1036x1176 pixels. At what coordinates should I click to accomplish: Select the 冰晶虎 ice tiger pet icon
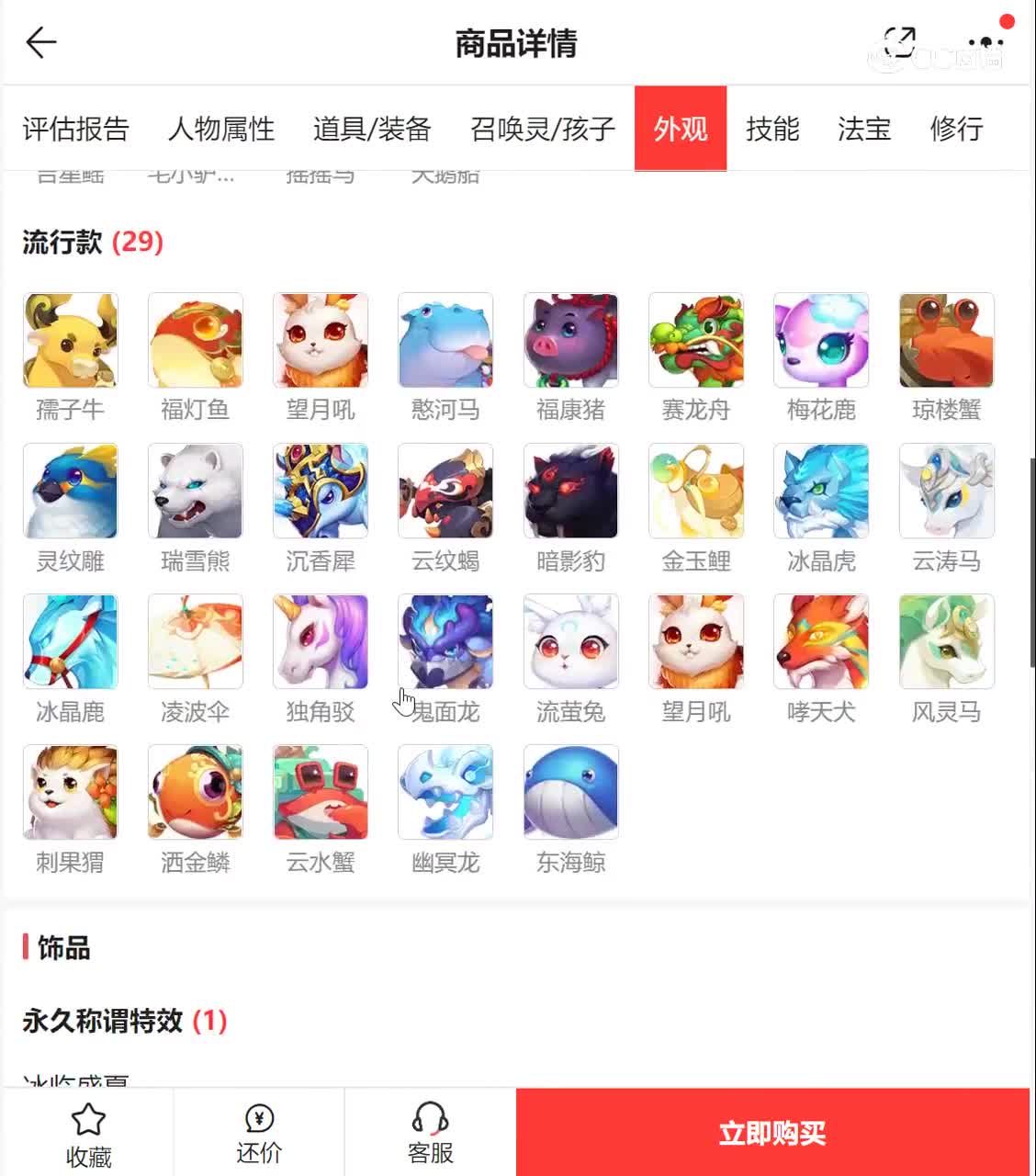[x=820, y=491]
